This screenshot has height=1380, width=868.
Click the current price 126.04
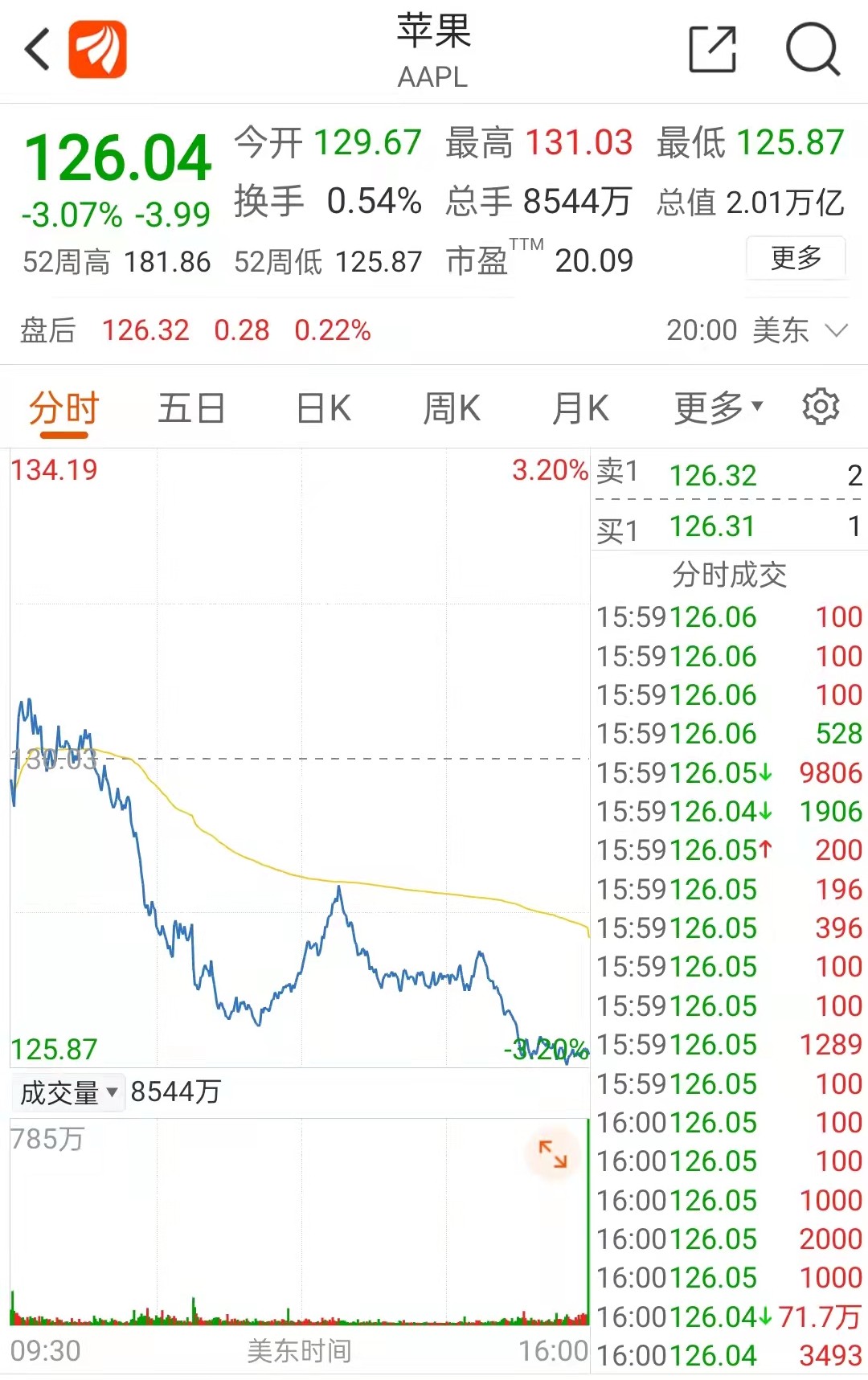(x=117, y=158)
